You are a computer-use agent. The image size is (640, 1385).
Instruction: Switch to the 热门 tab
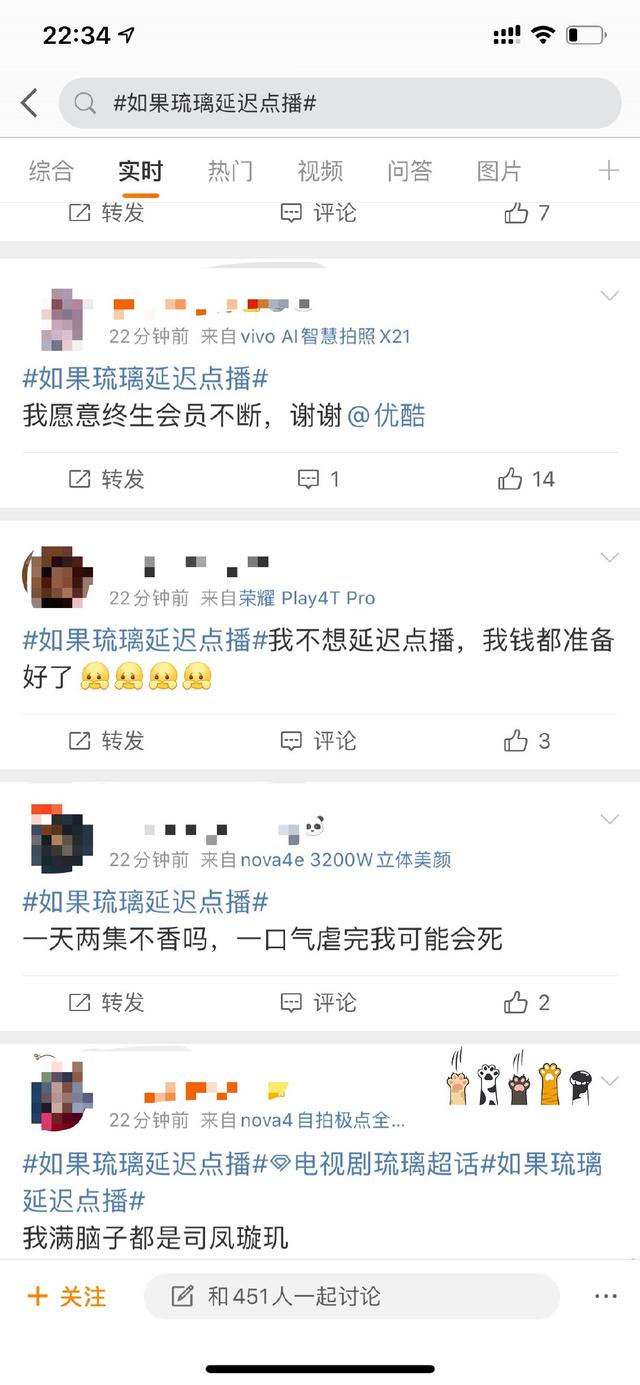coord(230,171)
